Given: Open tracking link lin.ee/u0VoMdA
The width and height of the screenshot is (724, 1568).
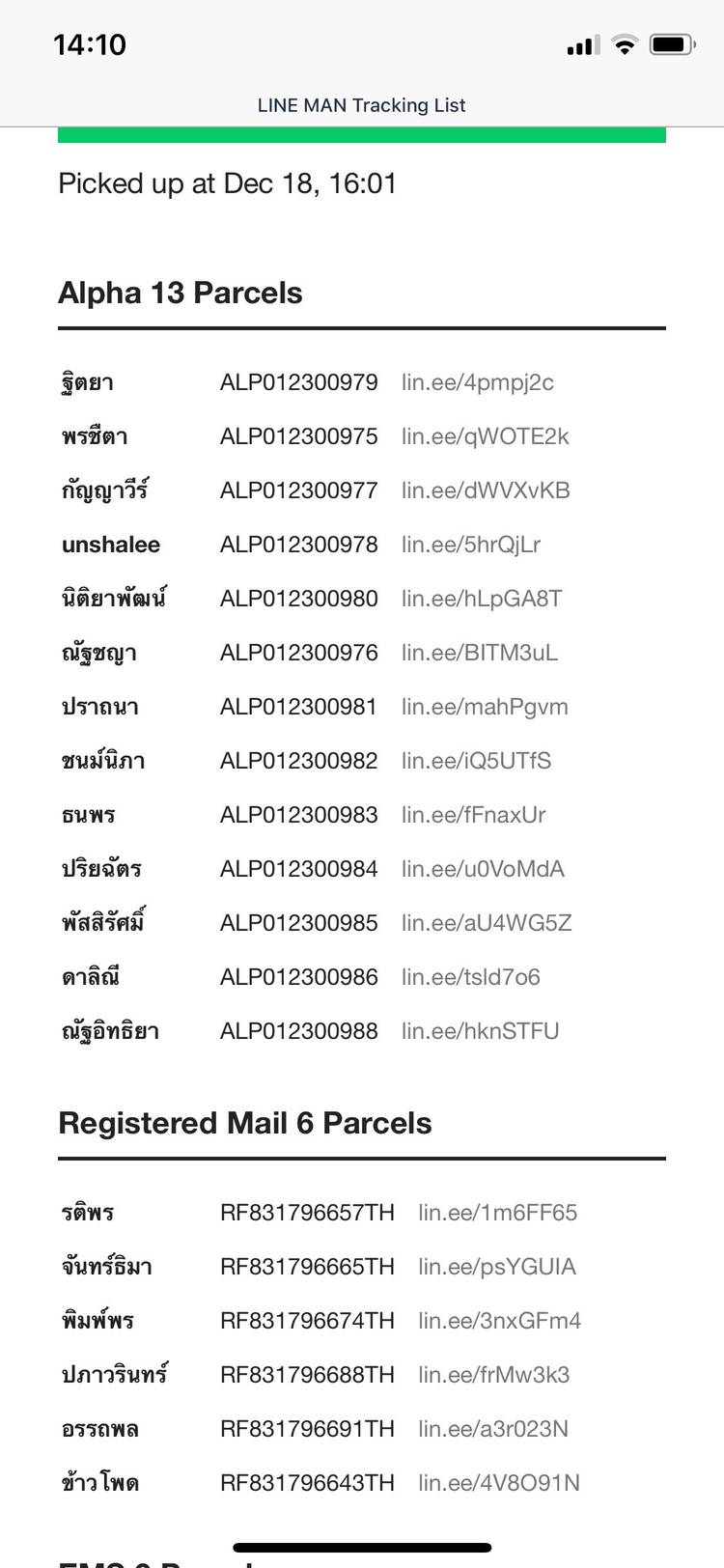Looking at the screenshot, I should [x=483, y=869].
